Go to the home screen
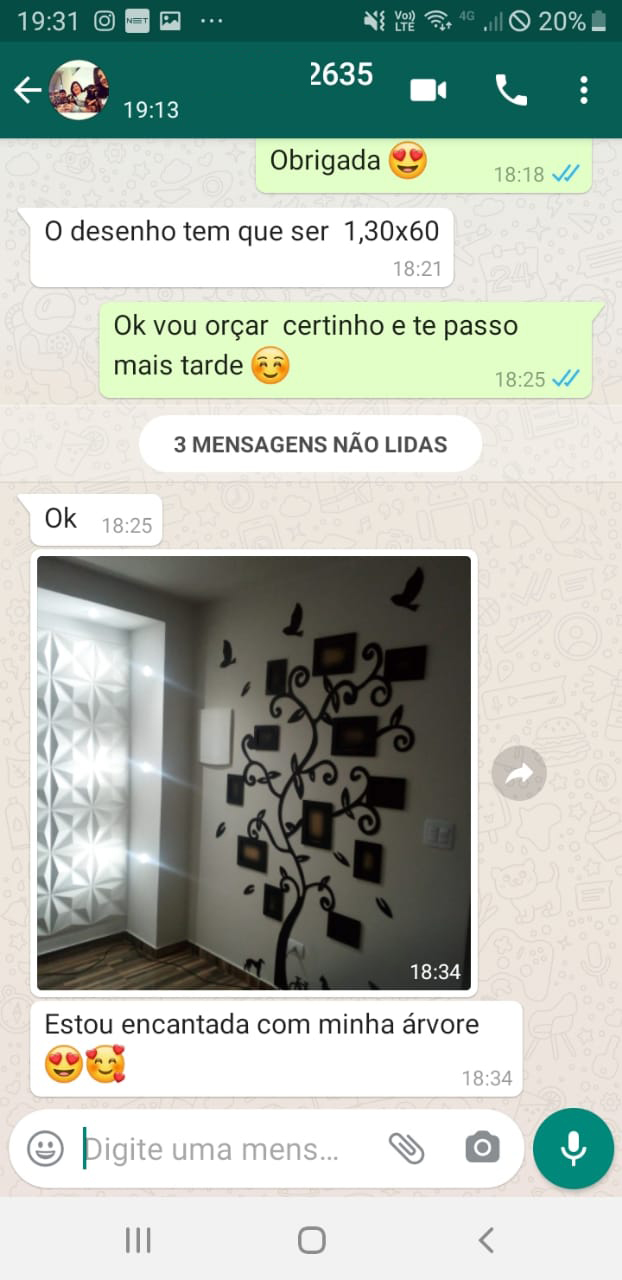Viewport: 622px width, 1280px height. [x=311, y=1241]
